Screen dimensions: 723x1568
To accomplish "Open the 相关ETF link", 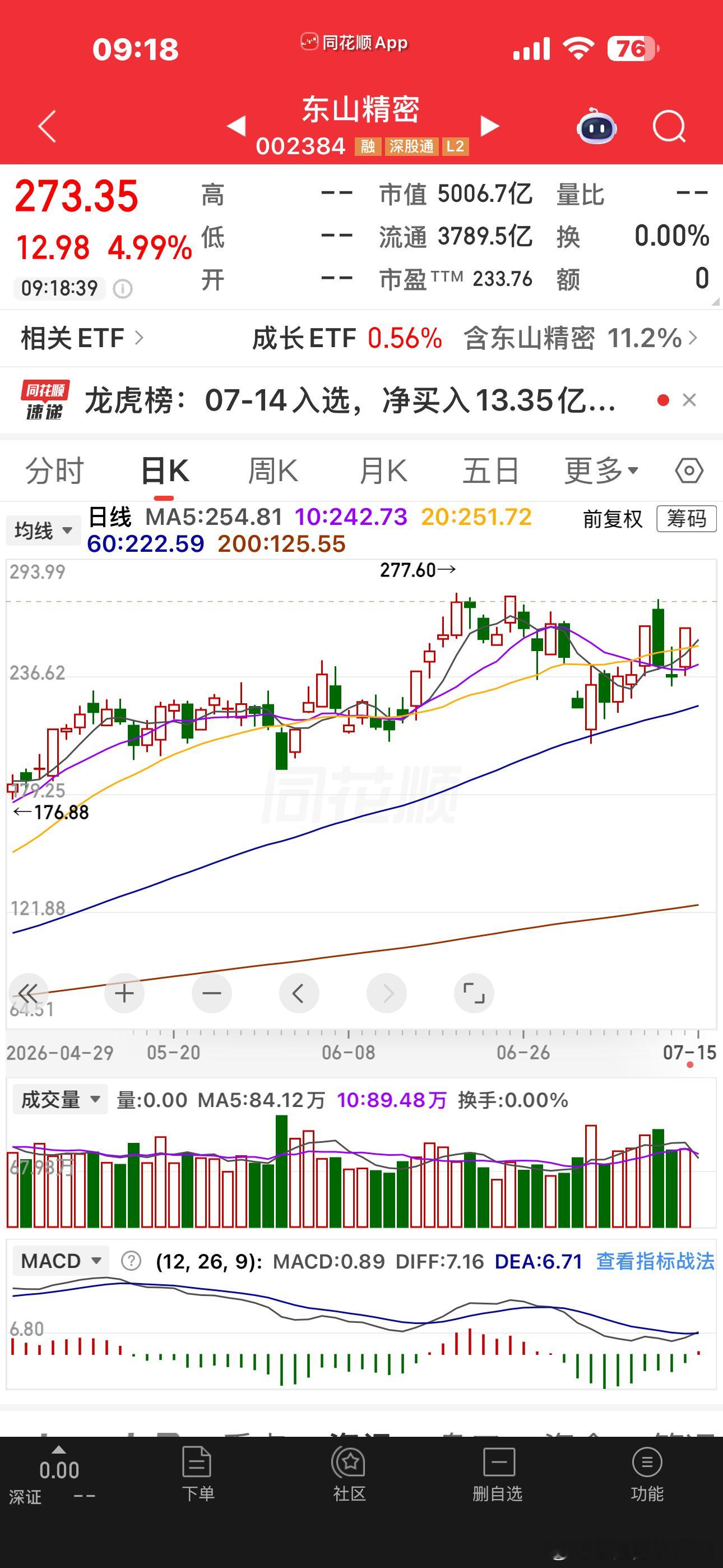I will click(82, 338).
